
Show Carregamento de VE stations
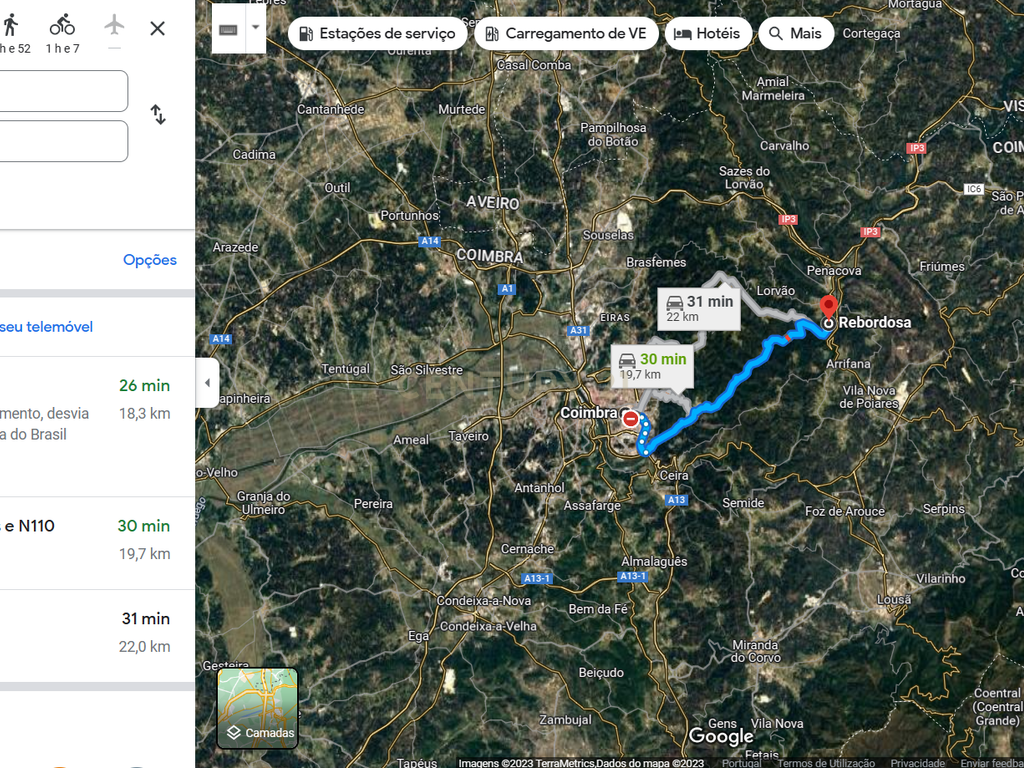(x=565, y=33)
